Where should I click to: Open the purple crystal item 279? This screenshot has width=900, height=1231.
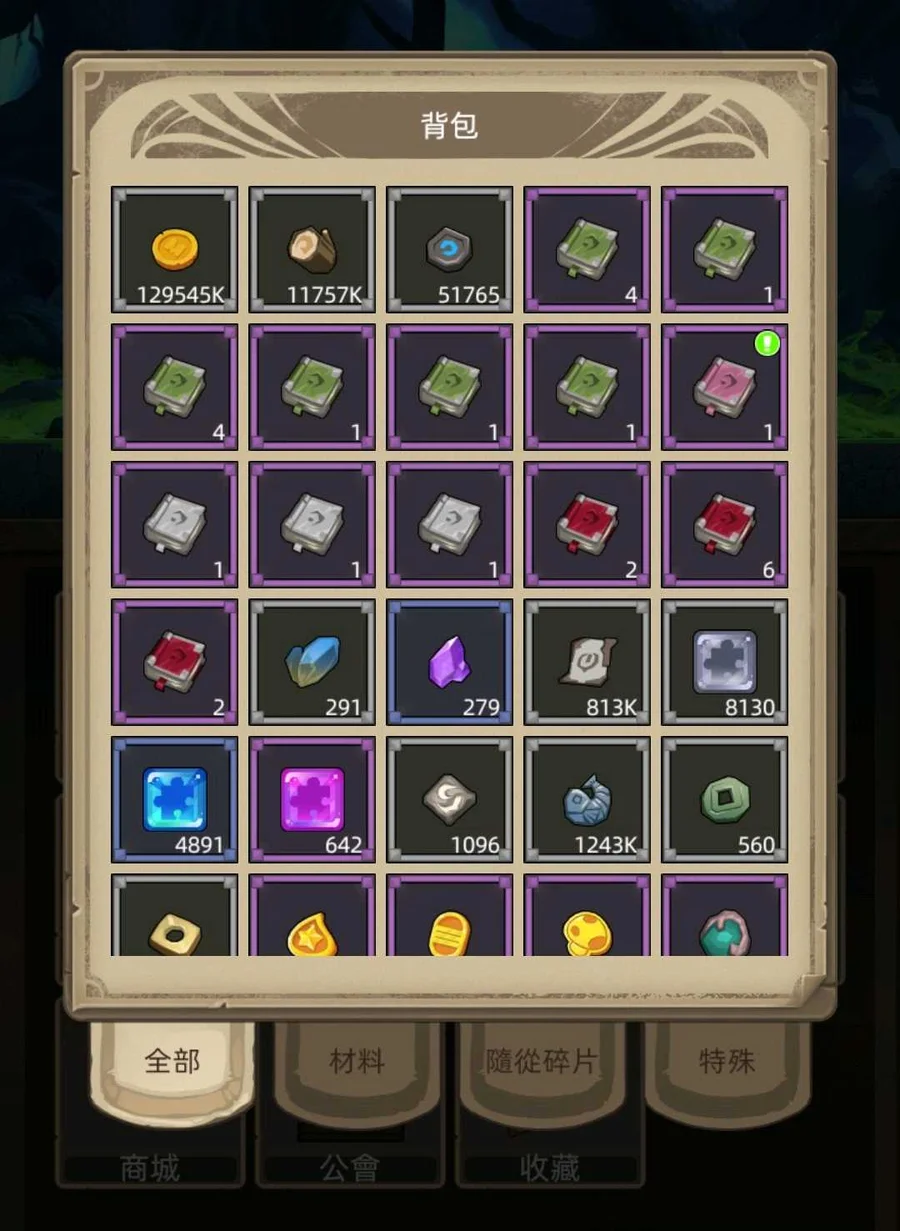[x=450, y=662]
